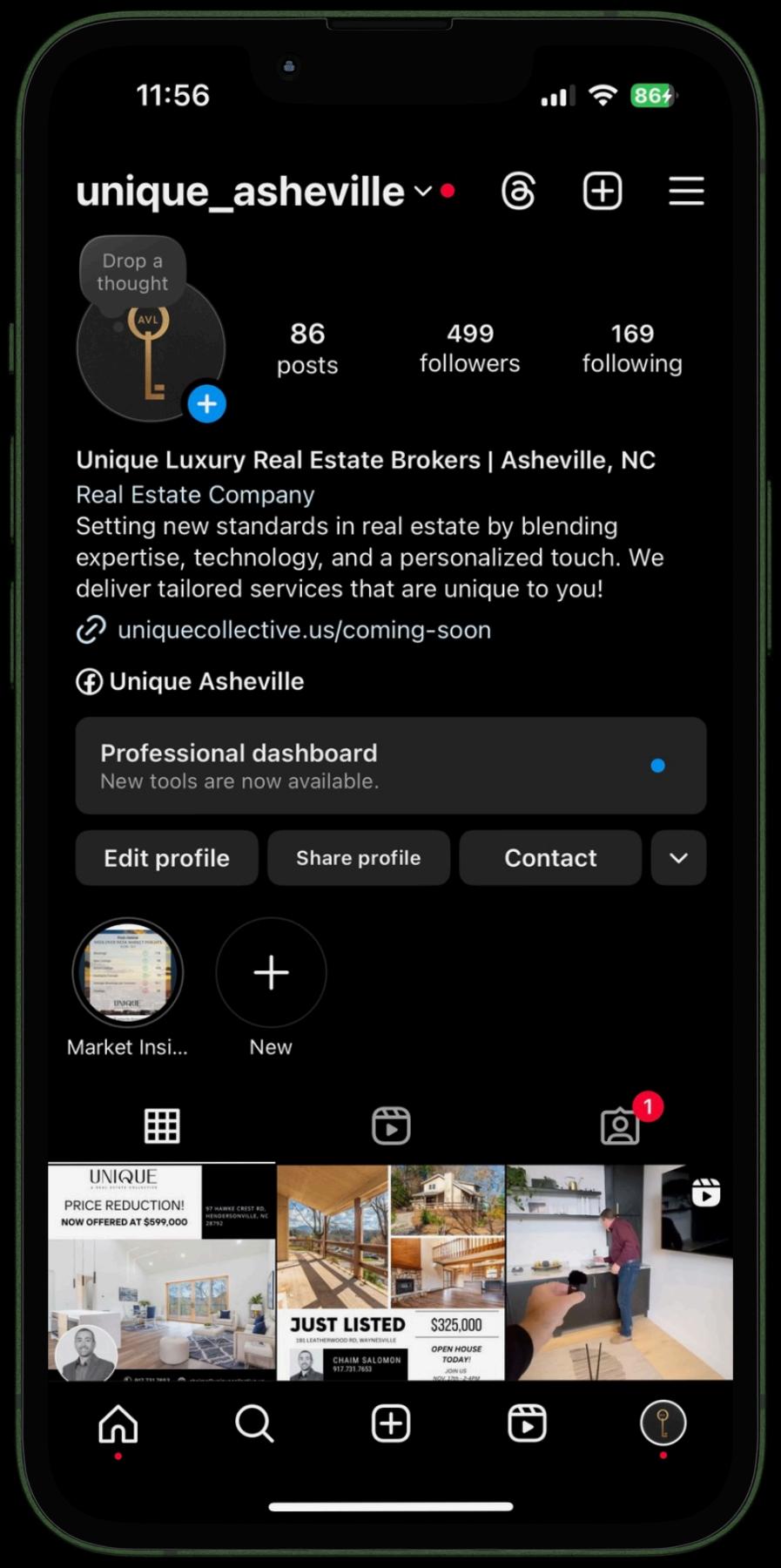
Task: Open the hamburger menu
Action: 686,191
